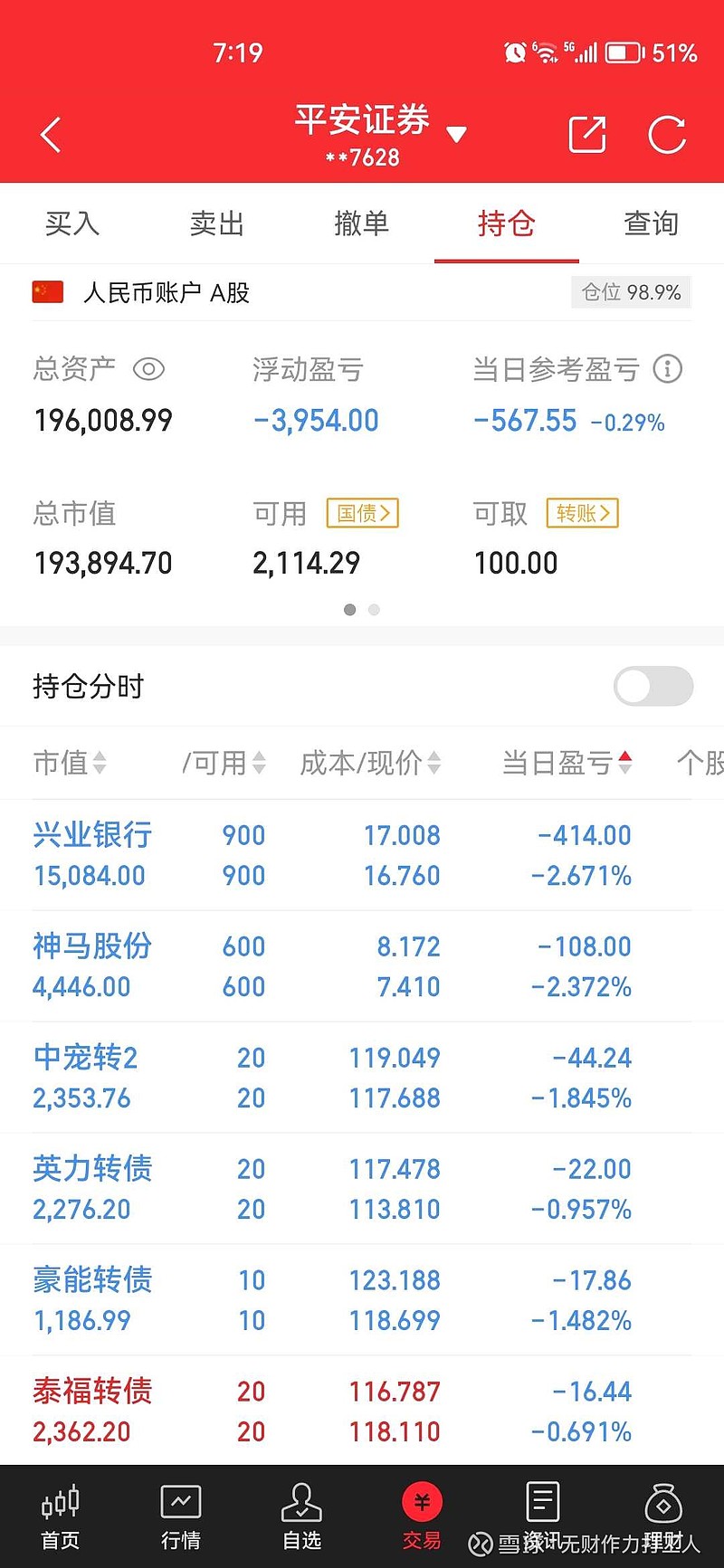The image size is (724, 1568).
Task: Tap the share icon in the header
Action: tap(587, 135)
